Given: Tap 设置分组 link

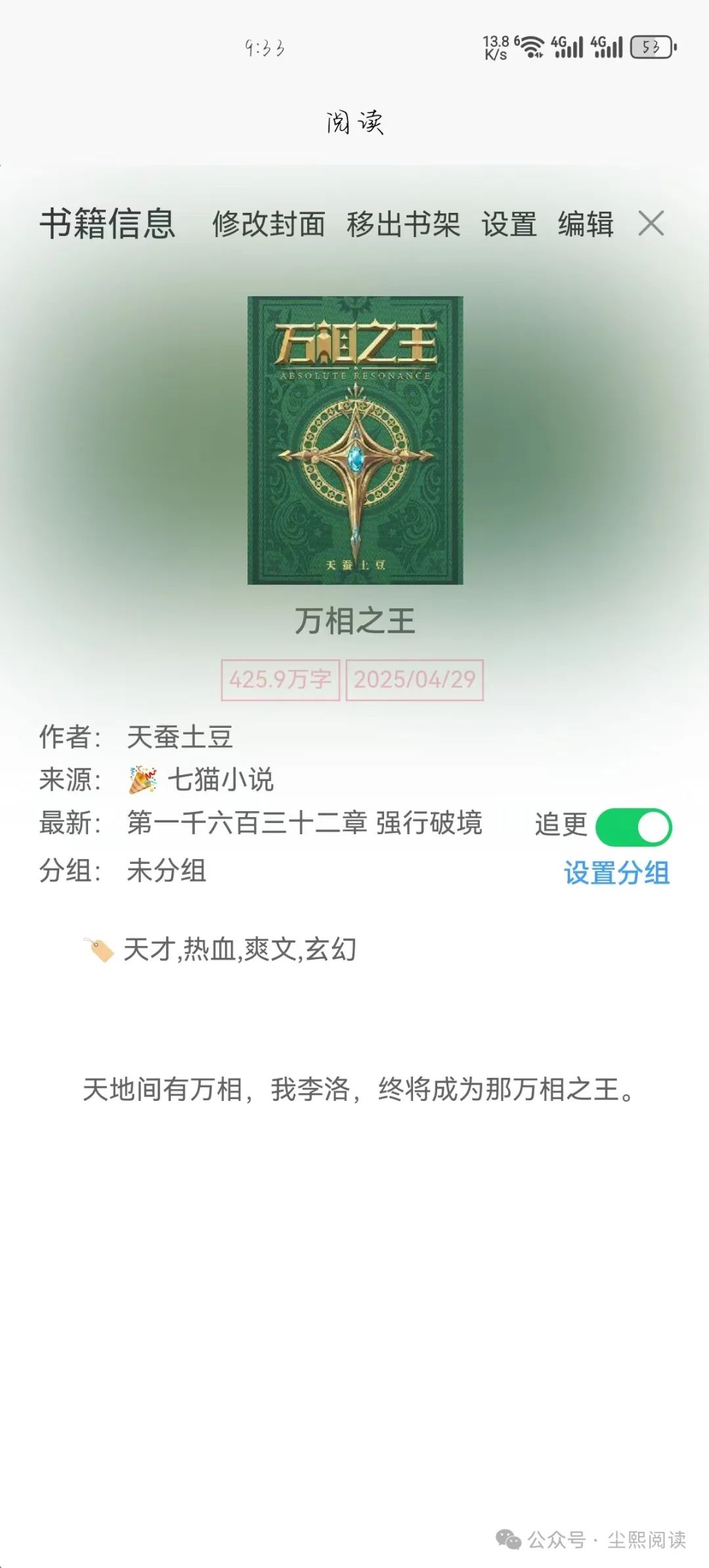Looking at the screenshot, I should click(x=616, y=873).
